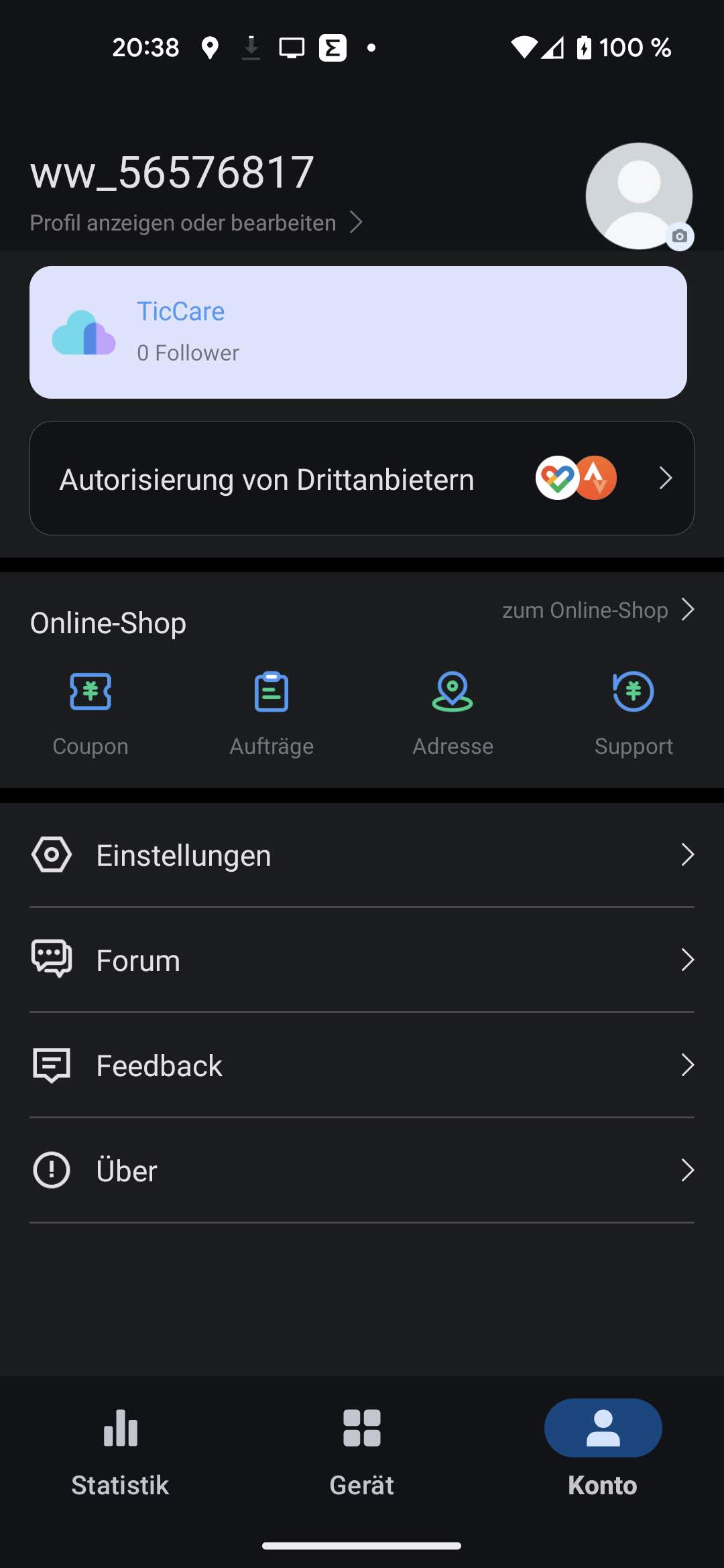Open the Feedback row
This screenshot has height=1568, width=724.
361,1065
